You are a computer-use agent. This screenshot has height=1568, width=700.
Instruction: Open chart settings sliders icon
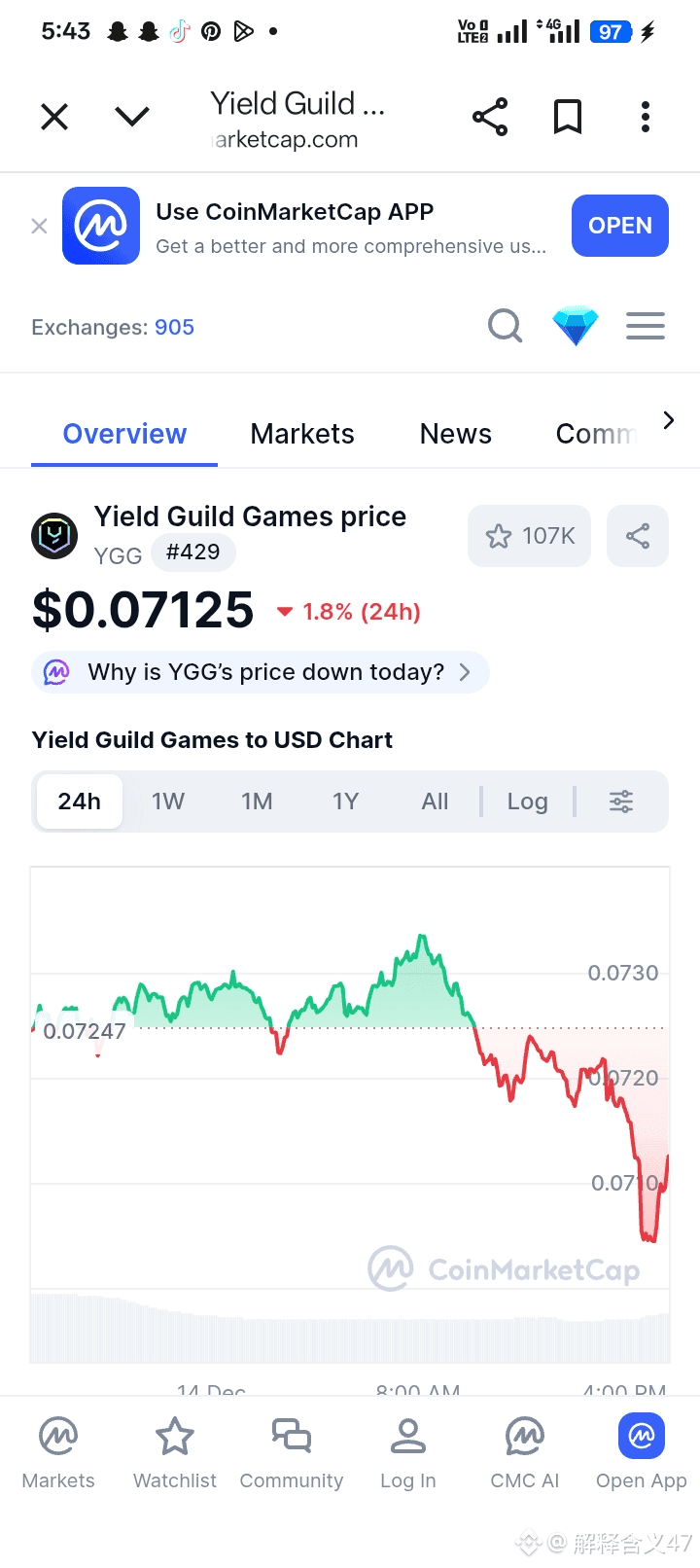(621, 802)
